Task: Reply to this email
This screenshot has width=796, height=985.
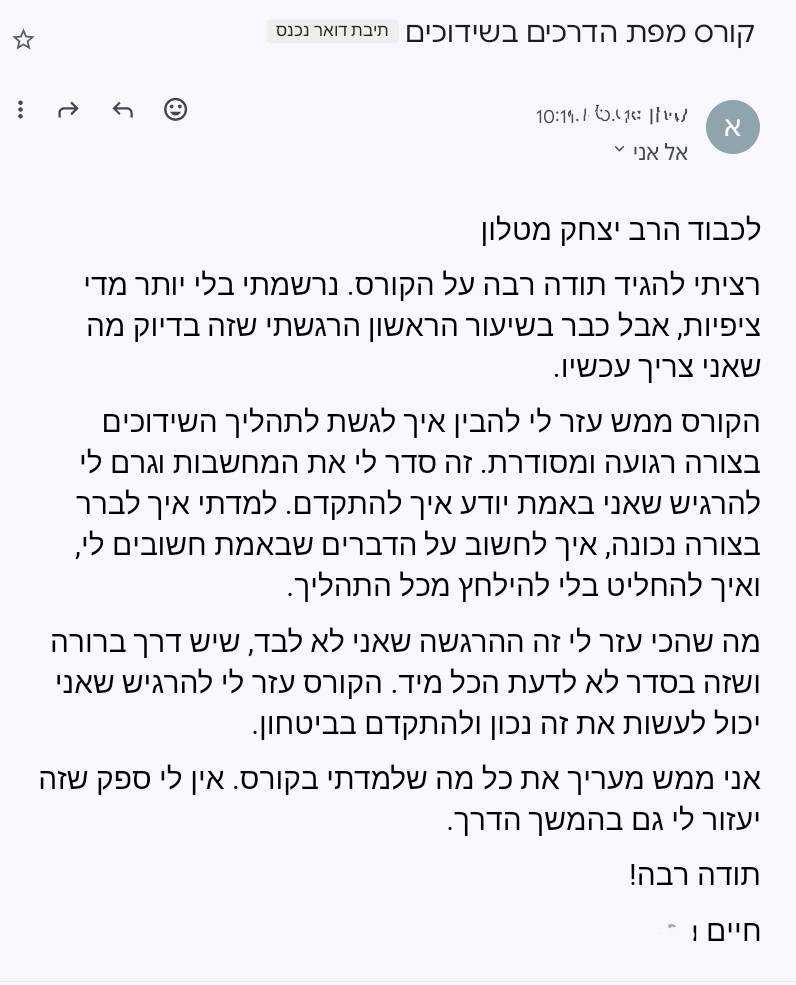Action: click(122, 110)
